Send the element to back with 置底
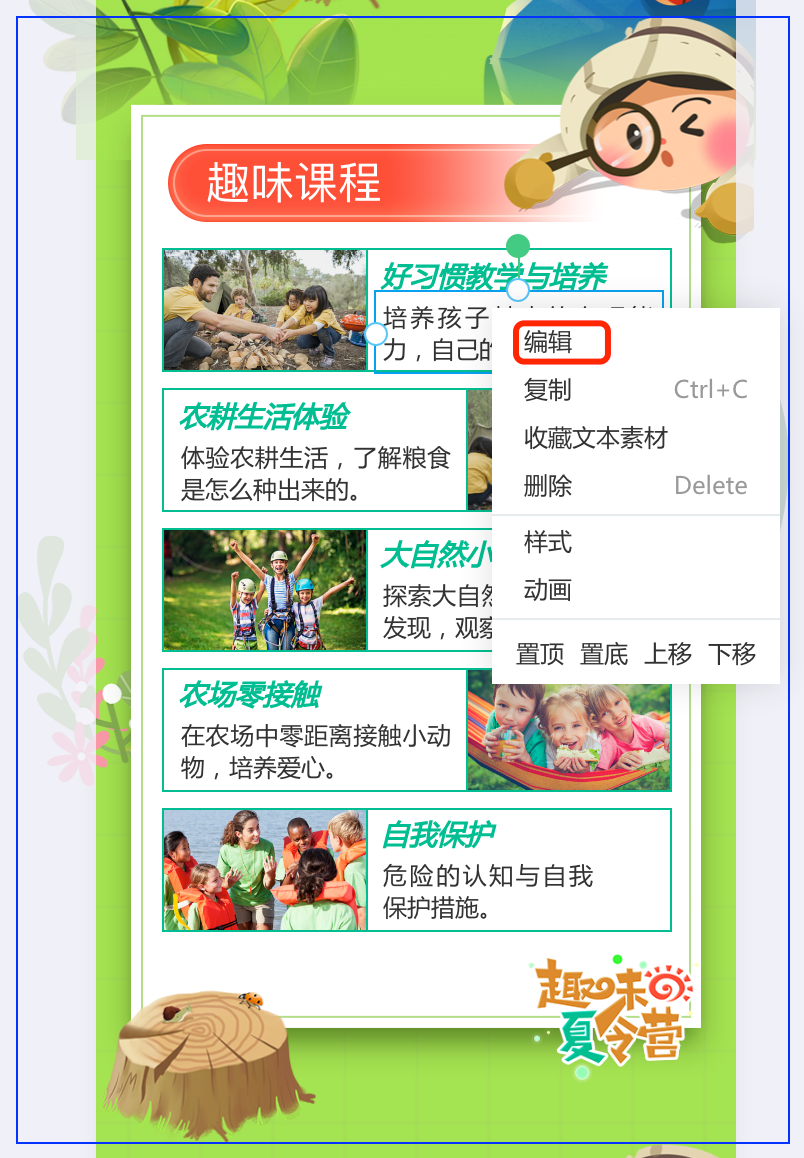804x1158 pixels. [x=604, y=654]
